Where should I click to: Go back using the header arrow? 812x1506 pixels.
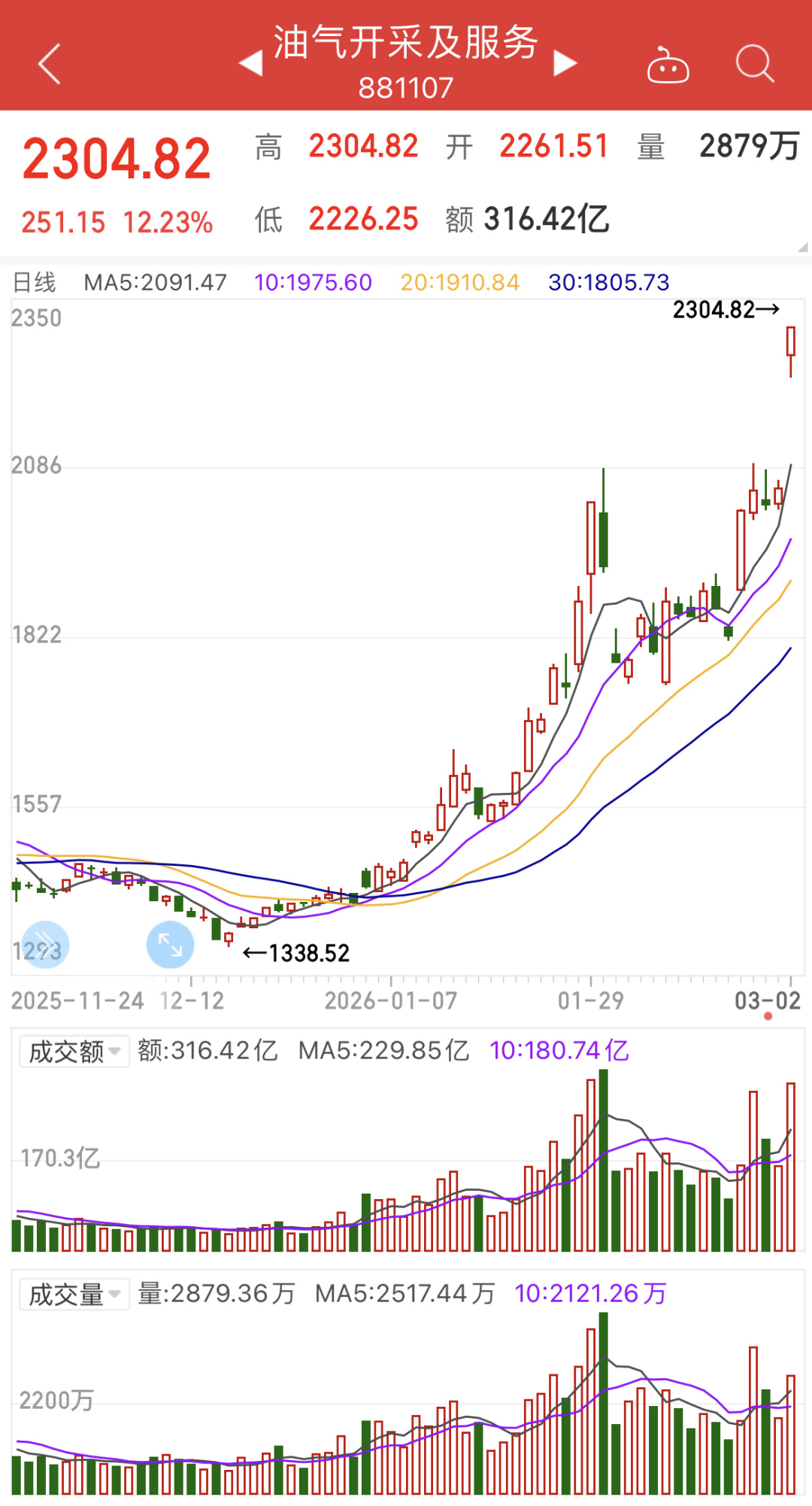tap(50, 64)
